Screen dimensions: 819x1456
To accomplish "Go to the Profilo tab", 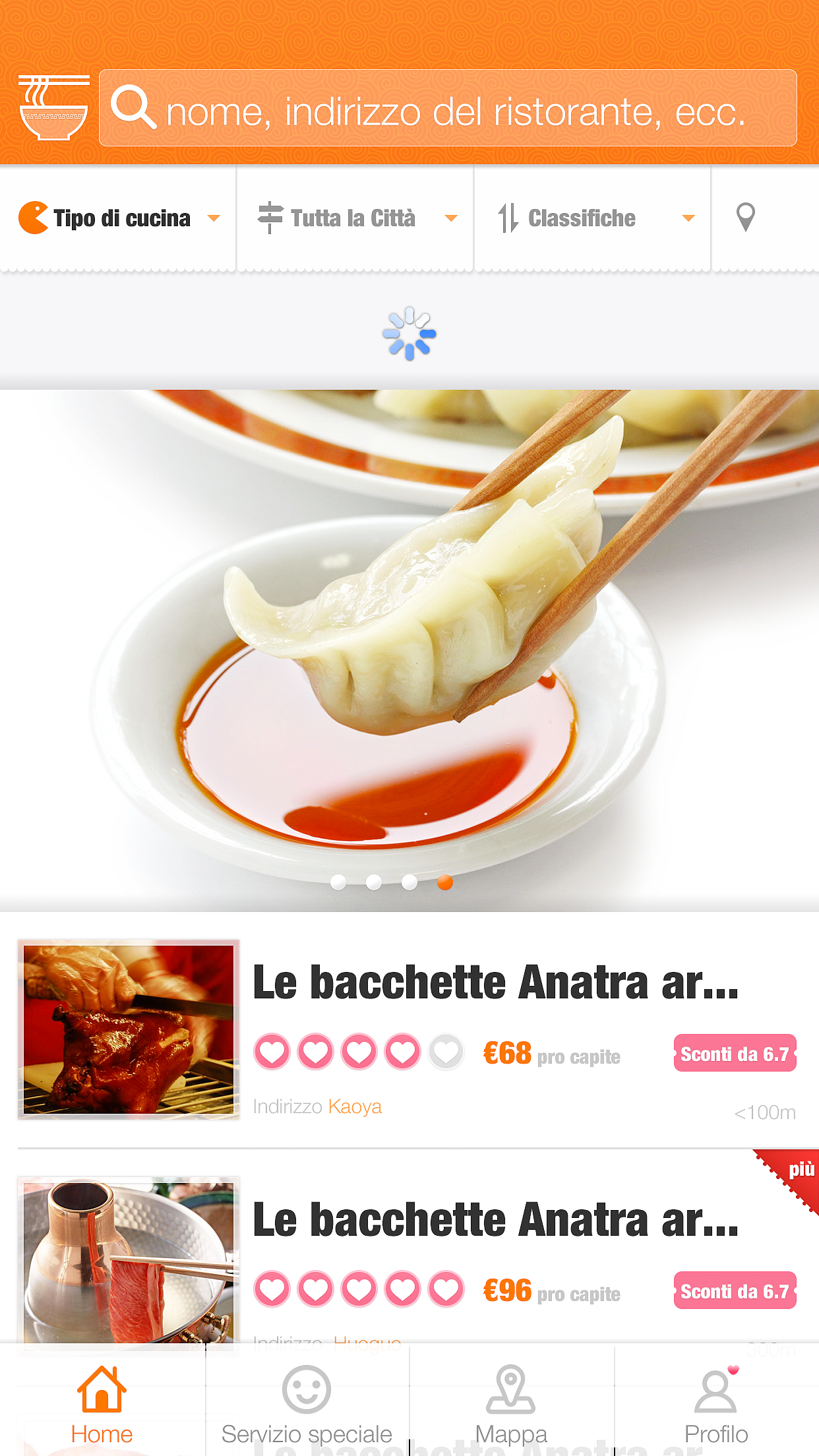I will click(x=716, y=1401).
